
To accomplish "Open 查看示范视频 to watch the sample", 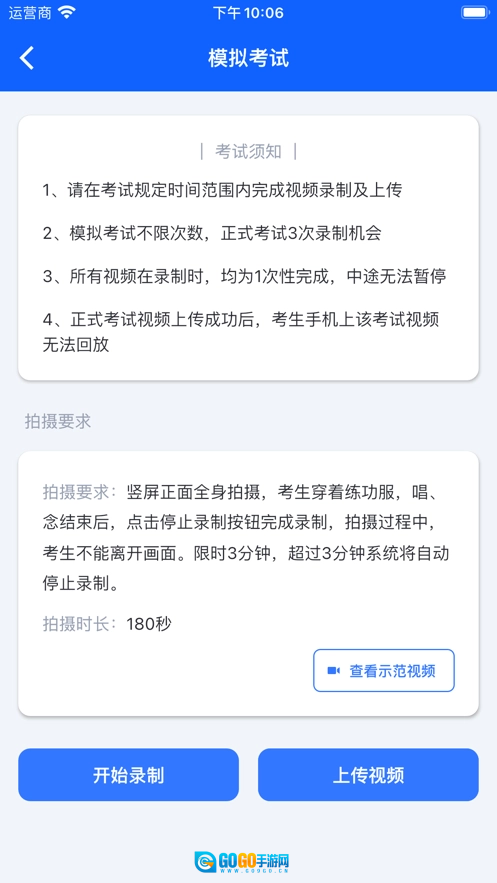I will (384, 671).
